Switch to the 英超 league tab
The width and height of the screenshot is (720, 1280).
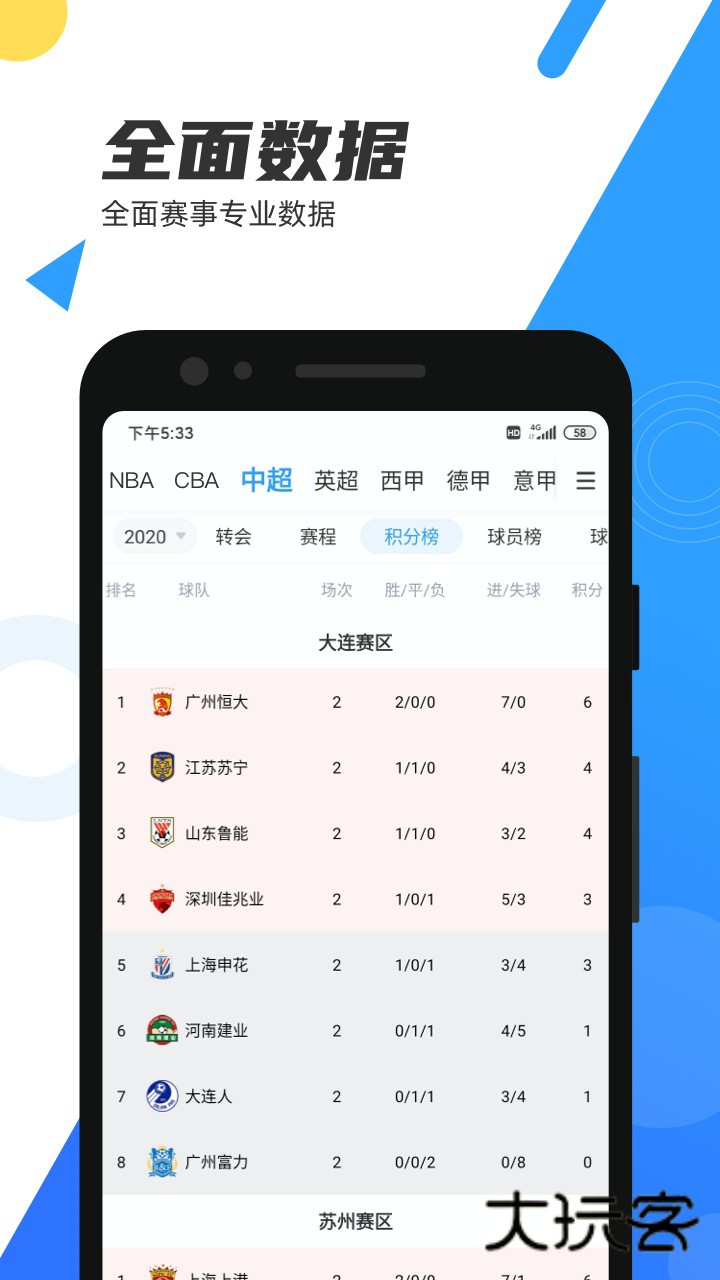337,481
